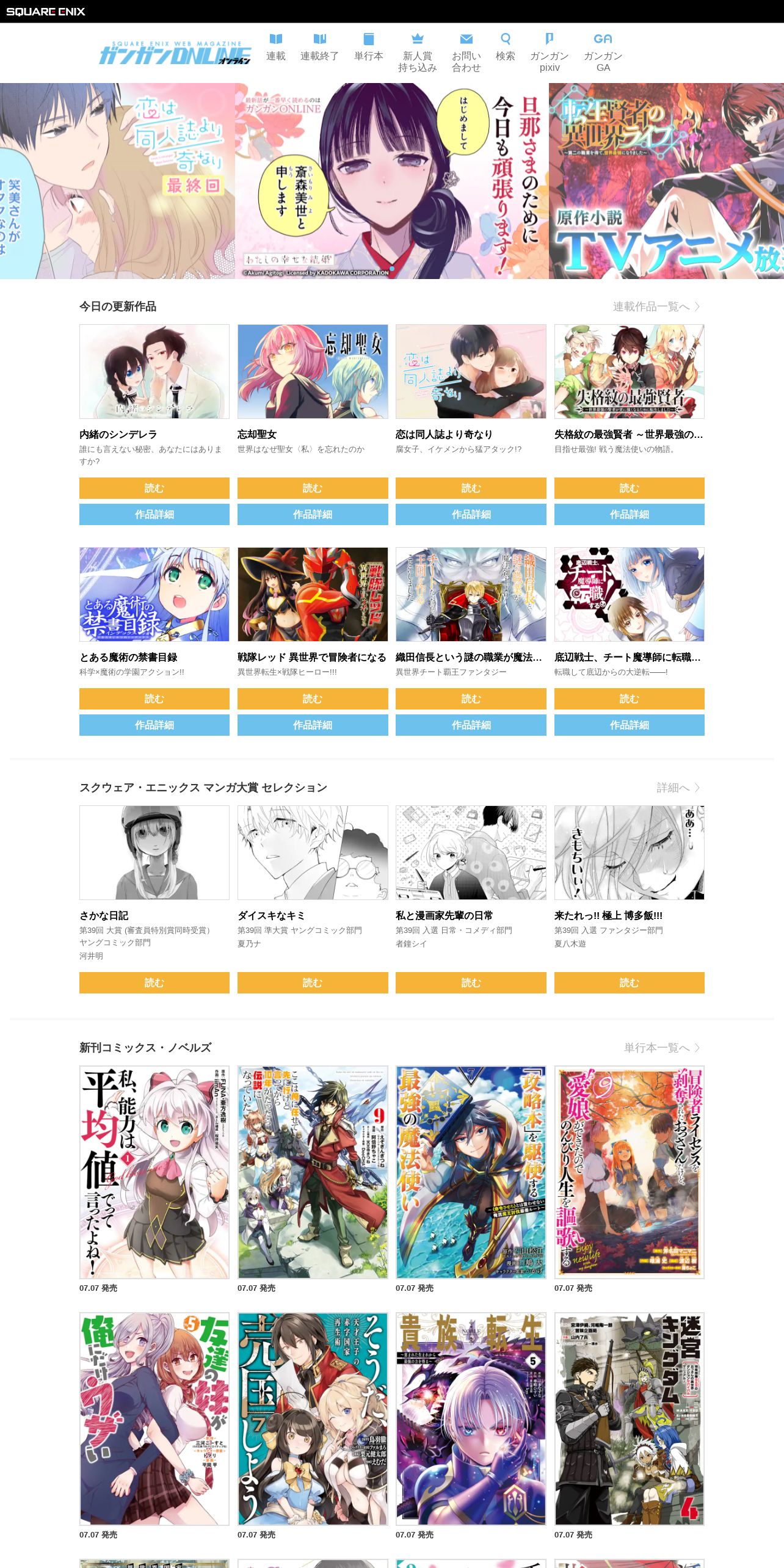Open the 連載 serialization menu item
Image resolution: width=784 pixels, height=1568 pixels.
(x=275, y=48)
